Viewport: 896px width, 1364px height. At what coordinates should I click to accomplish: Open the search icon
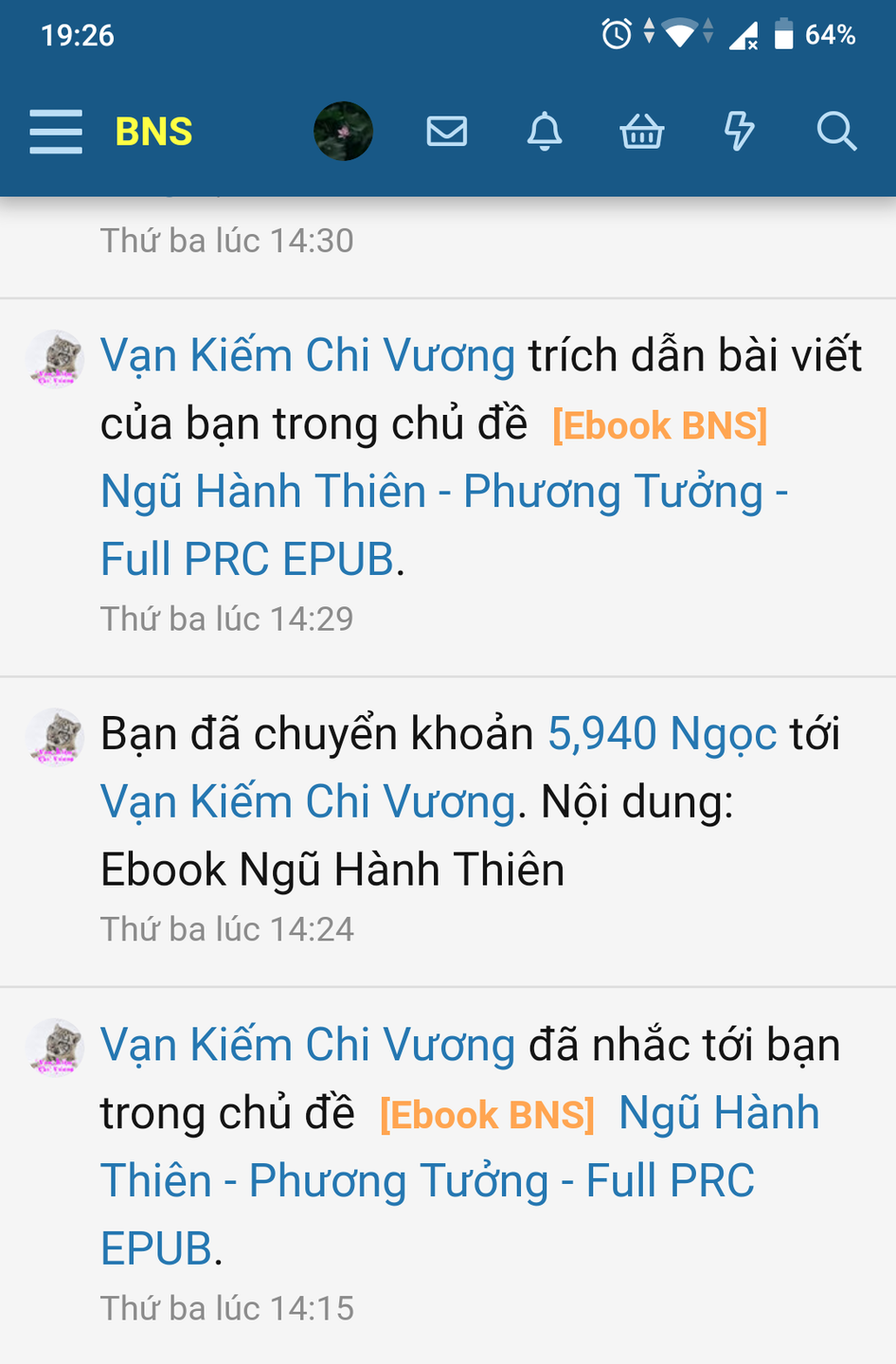click(836, 131)
